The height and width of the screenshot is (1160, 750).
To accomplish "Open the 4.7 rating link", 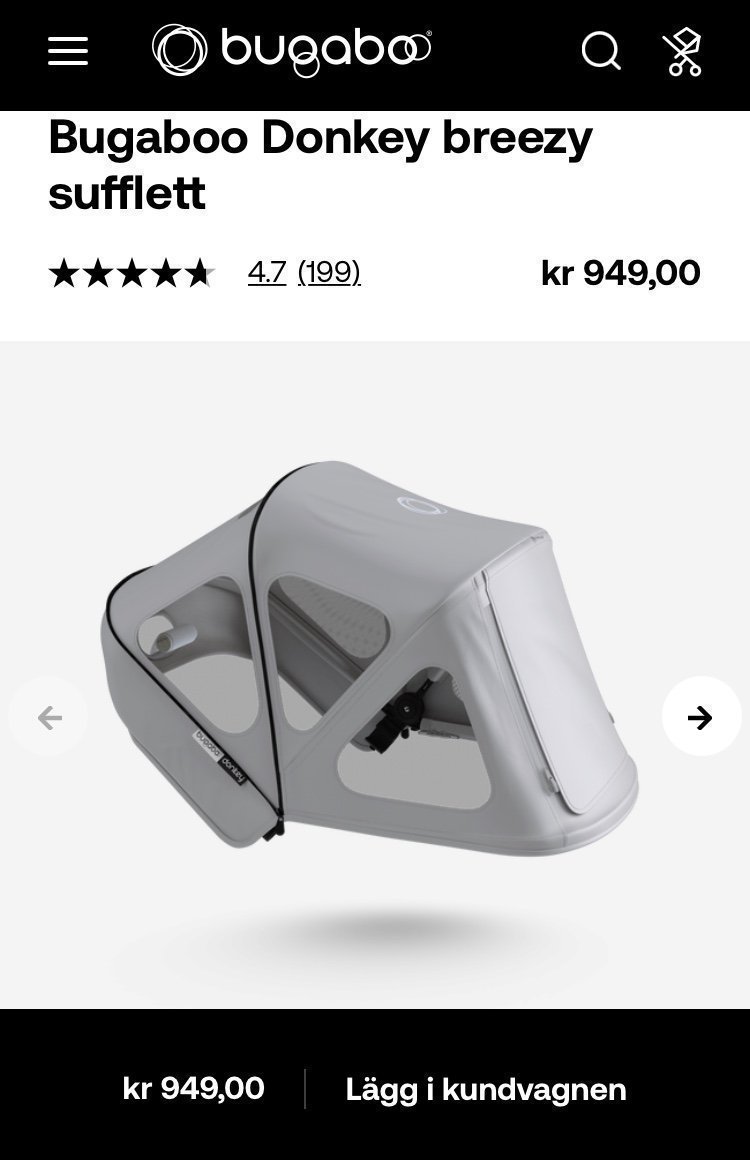I will point(267,272).
